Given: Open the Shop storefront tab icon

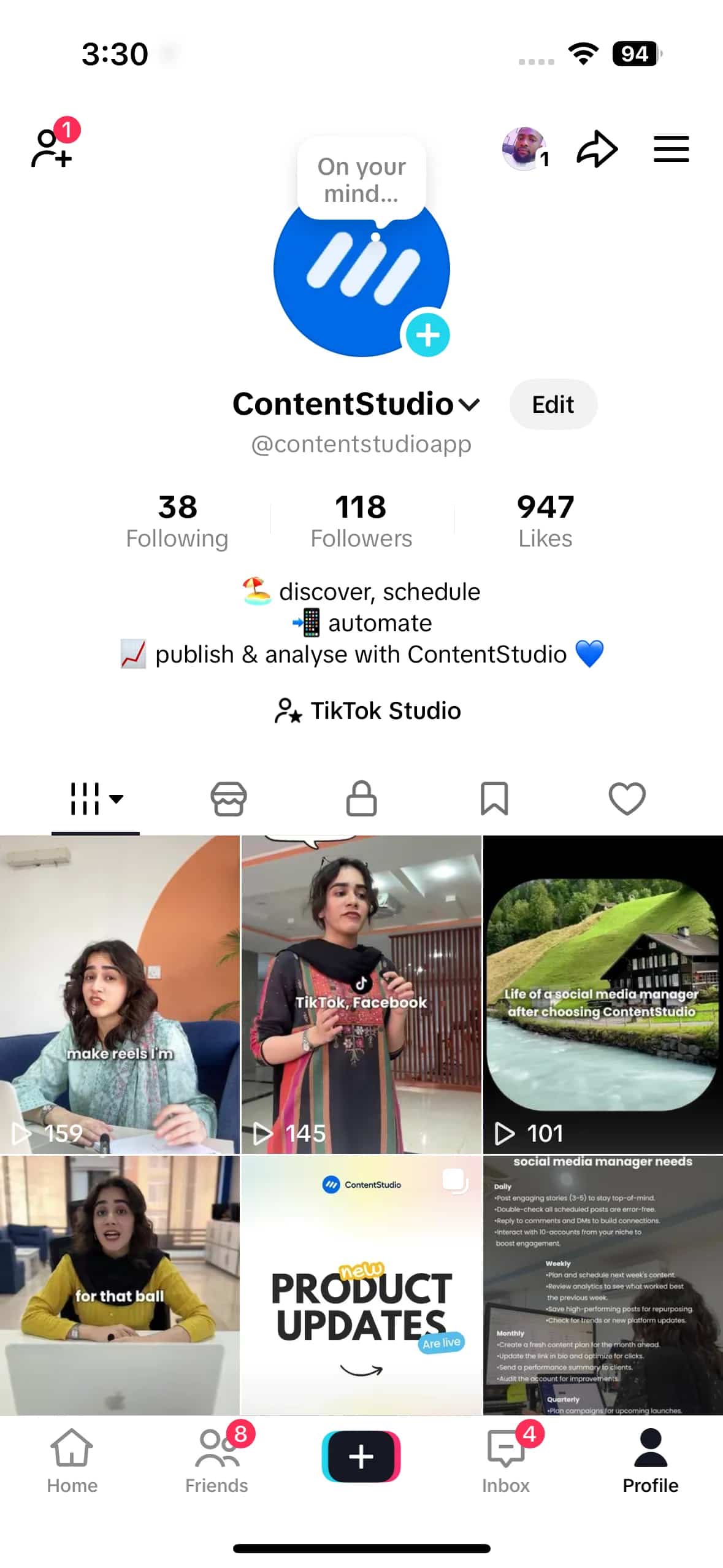Looking at the screenshot, I should 228,798.
